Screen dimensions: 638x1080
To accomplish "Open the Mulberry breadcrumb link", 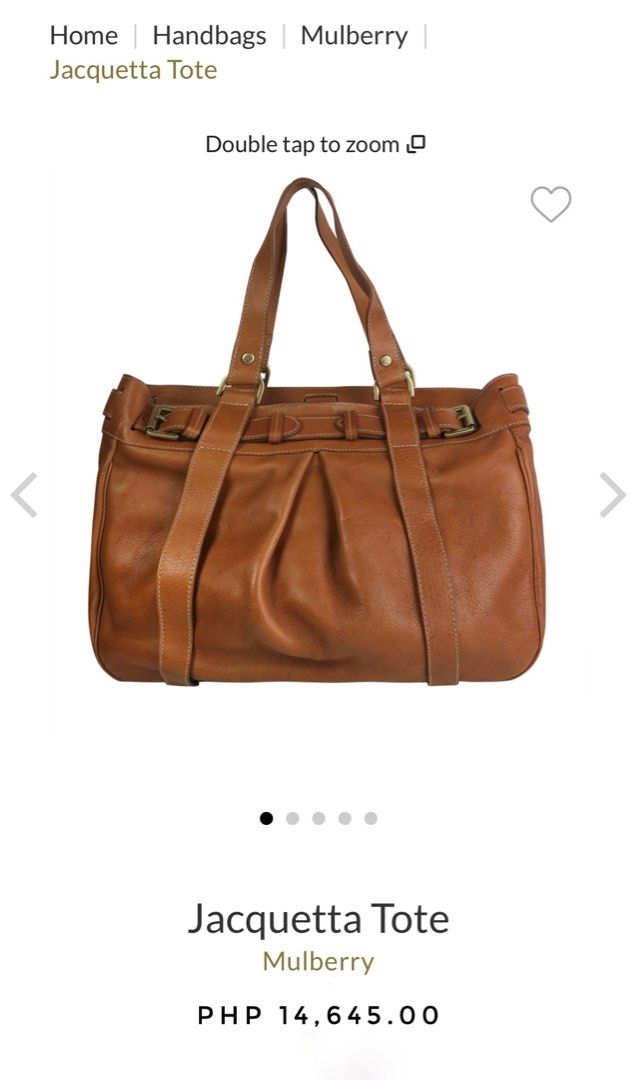I will 354,36.
